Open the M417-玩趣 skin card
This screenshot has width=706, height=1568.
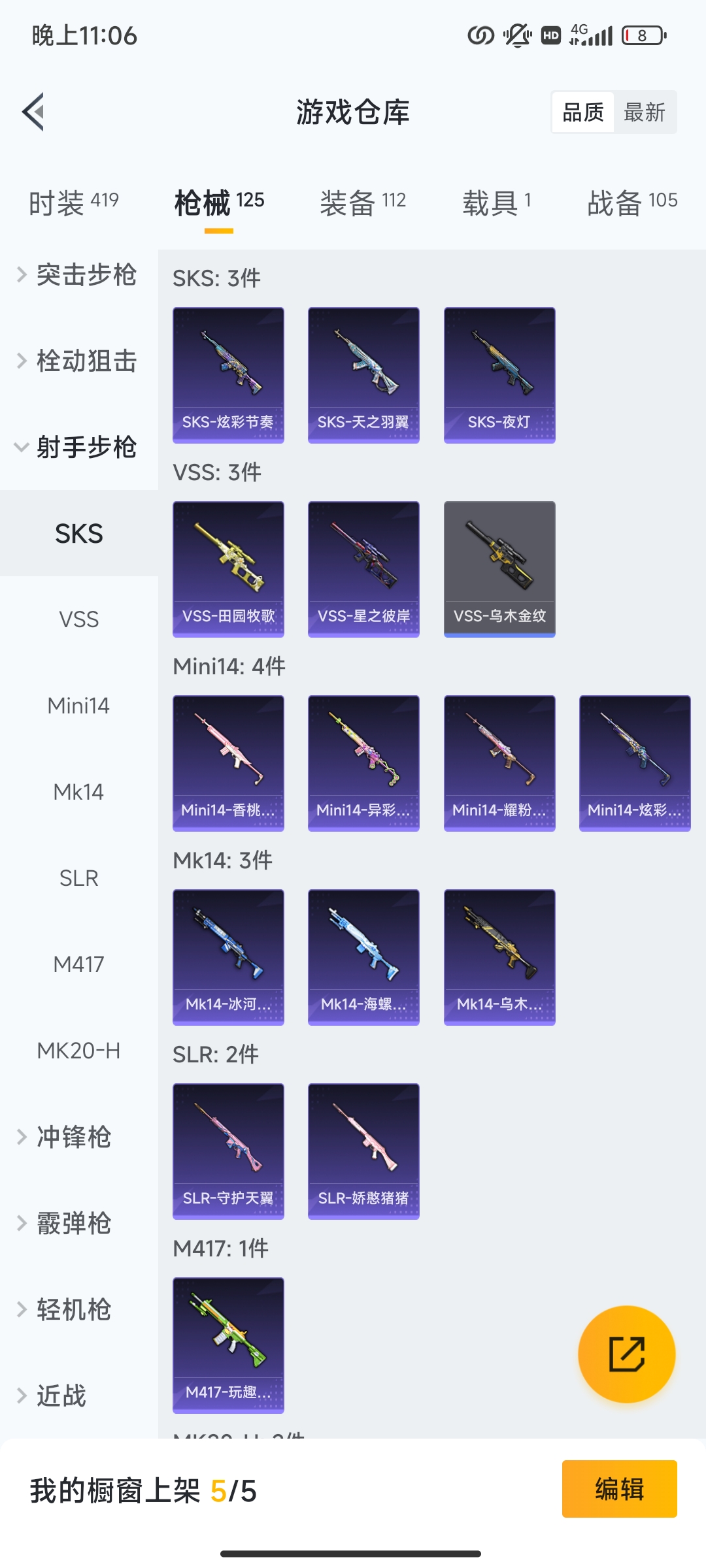pyautogui.click(x=228, y=1345)
